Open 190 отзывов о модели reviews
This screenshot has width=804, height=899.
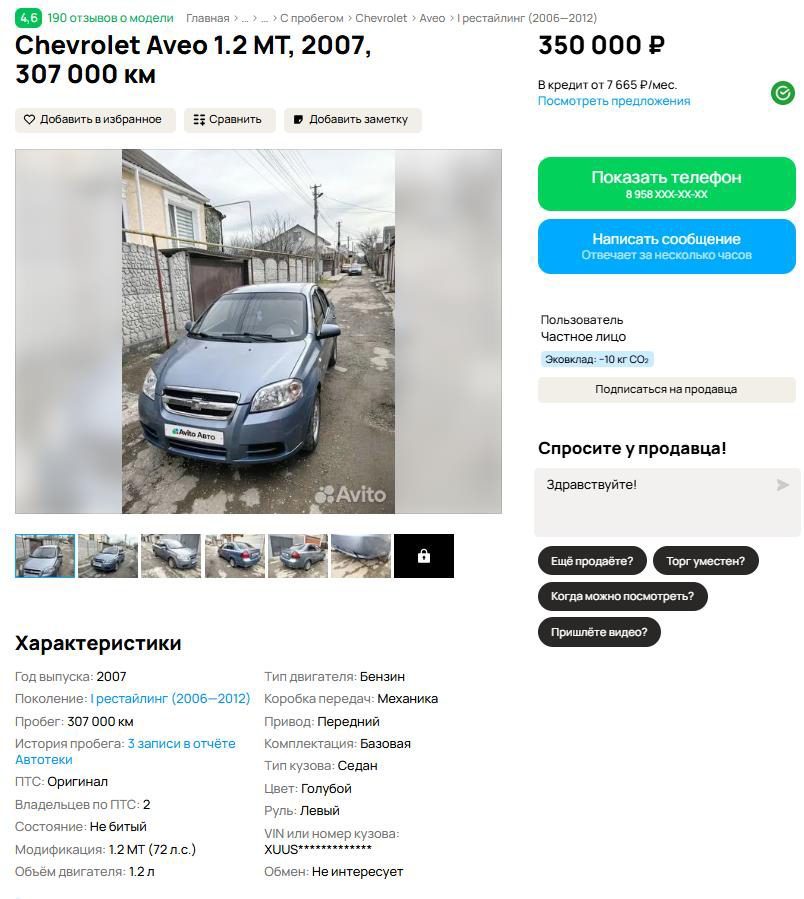coord(110,18)
